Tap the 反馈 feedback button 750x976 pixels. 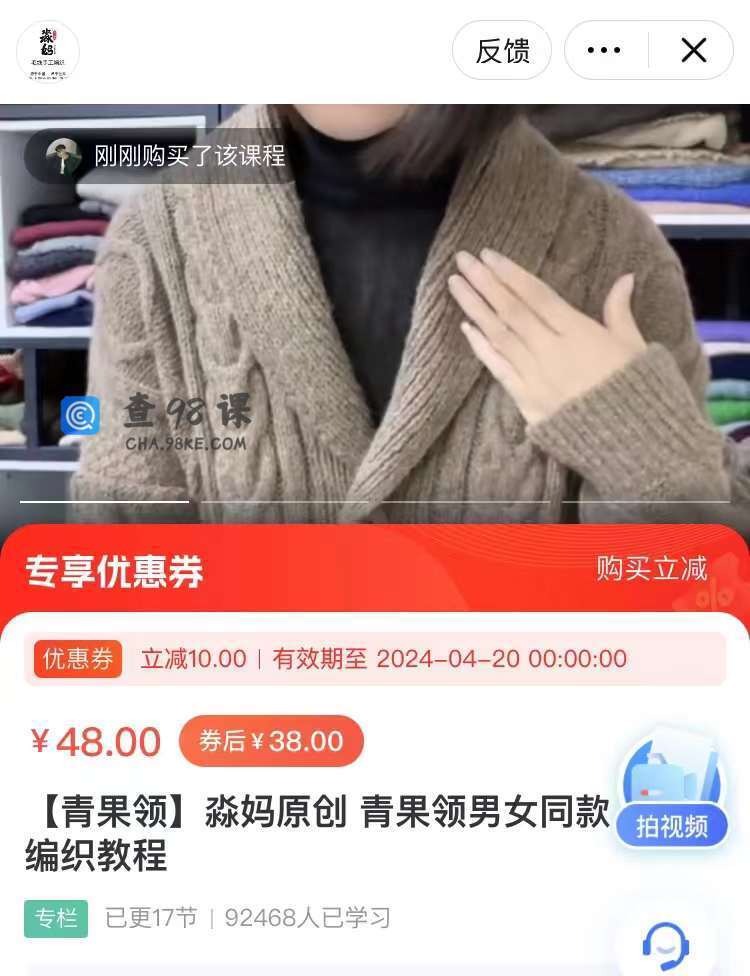tap(502, 51)
